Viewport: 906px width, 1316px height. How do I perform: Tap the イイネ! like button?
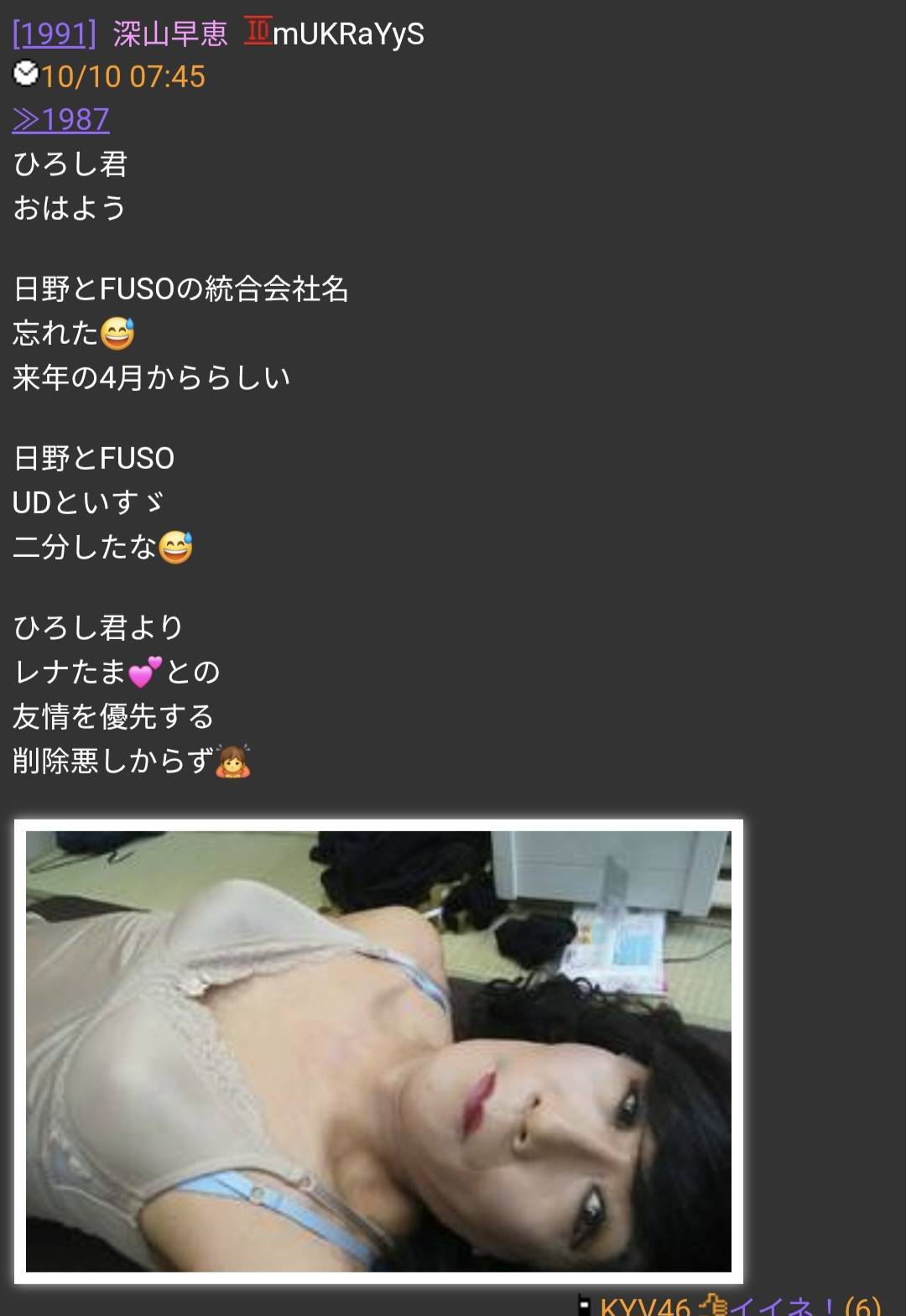(789, 1307)
